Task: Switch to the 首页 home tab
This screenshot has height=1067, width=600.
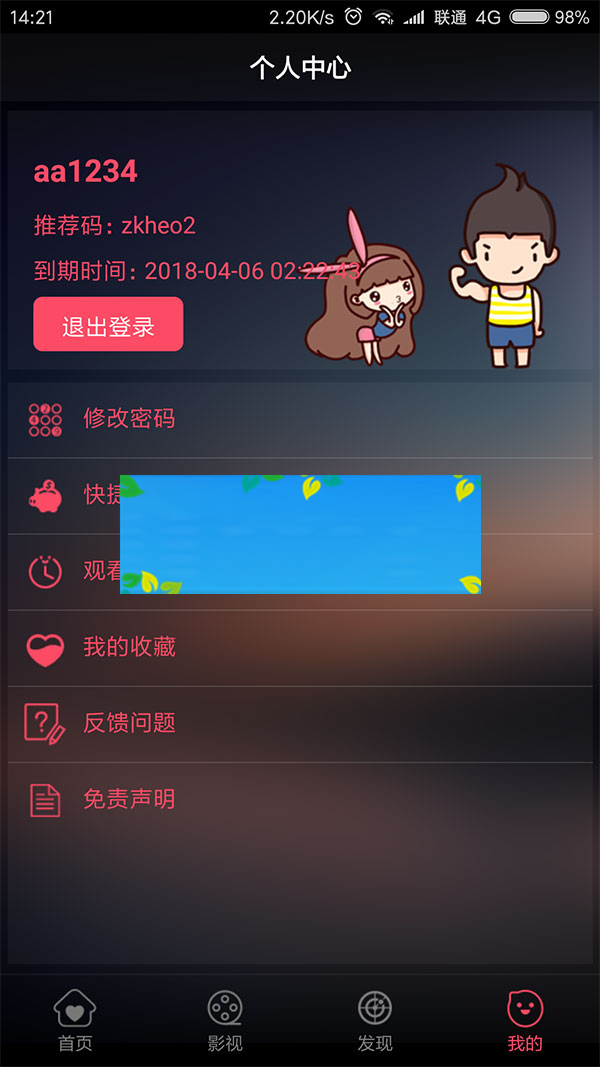Action: pyautogui.click(x=75, y=1020)
